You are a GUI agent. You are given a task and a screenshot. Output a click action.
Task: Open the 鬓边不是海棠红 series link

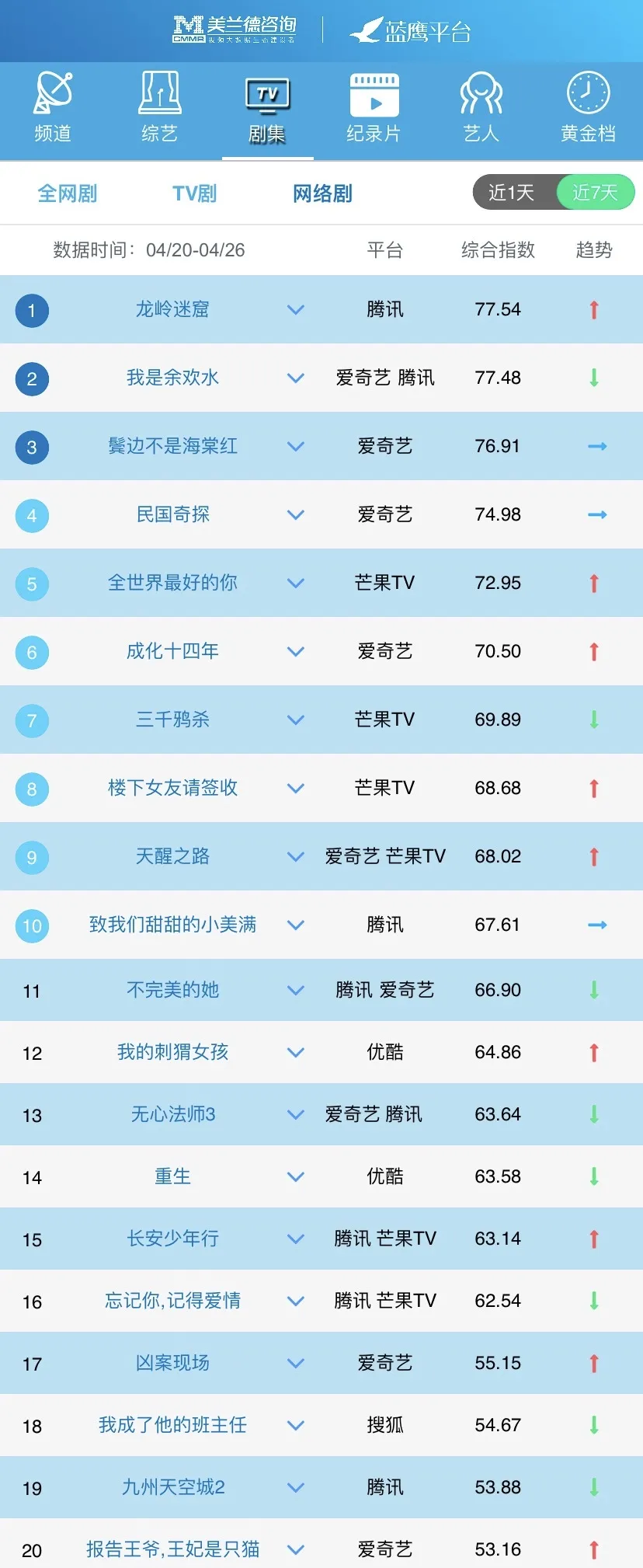[x=171, y=446]
